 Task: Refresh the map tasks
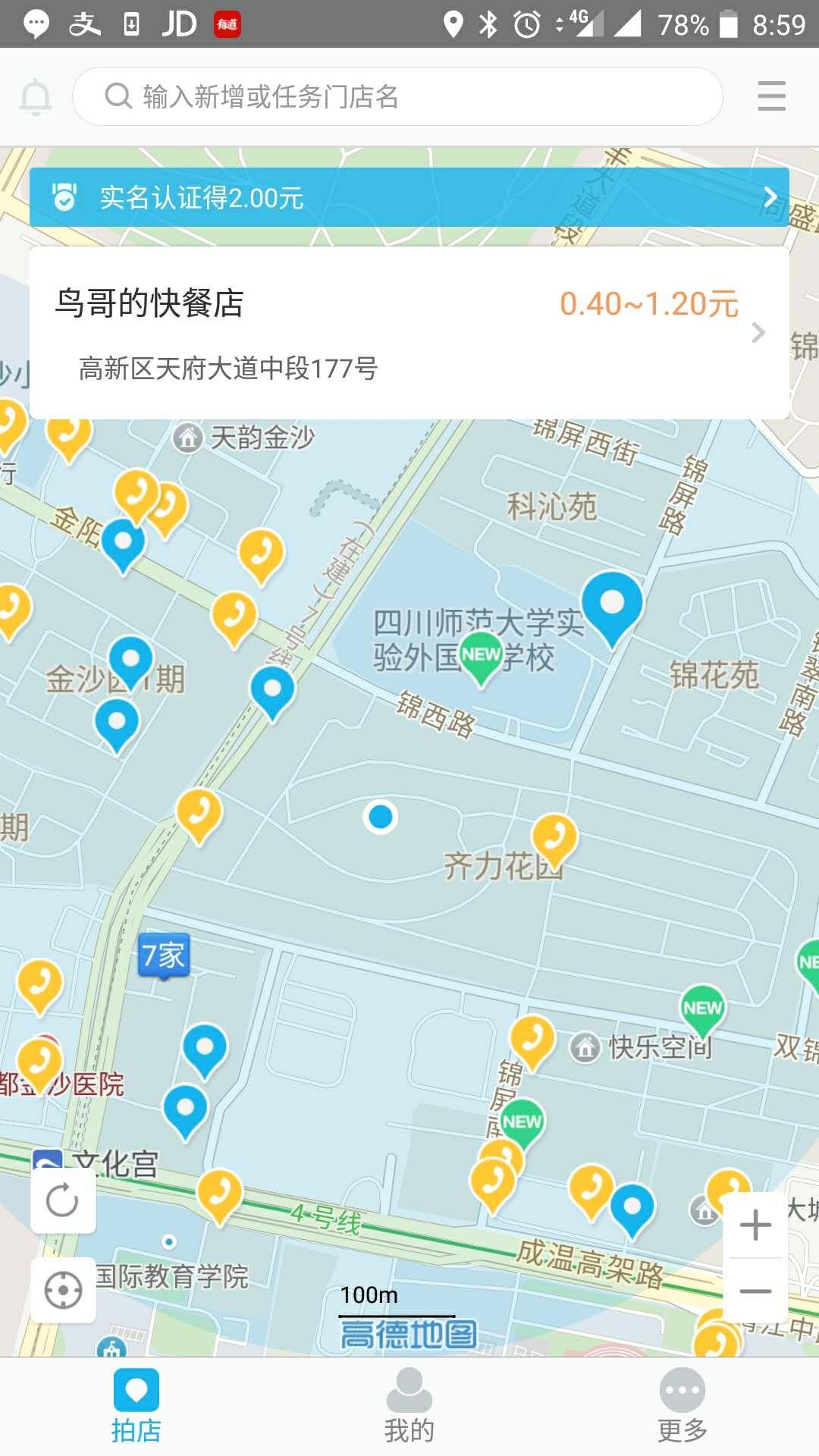(63, 1200)
